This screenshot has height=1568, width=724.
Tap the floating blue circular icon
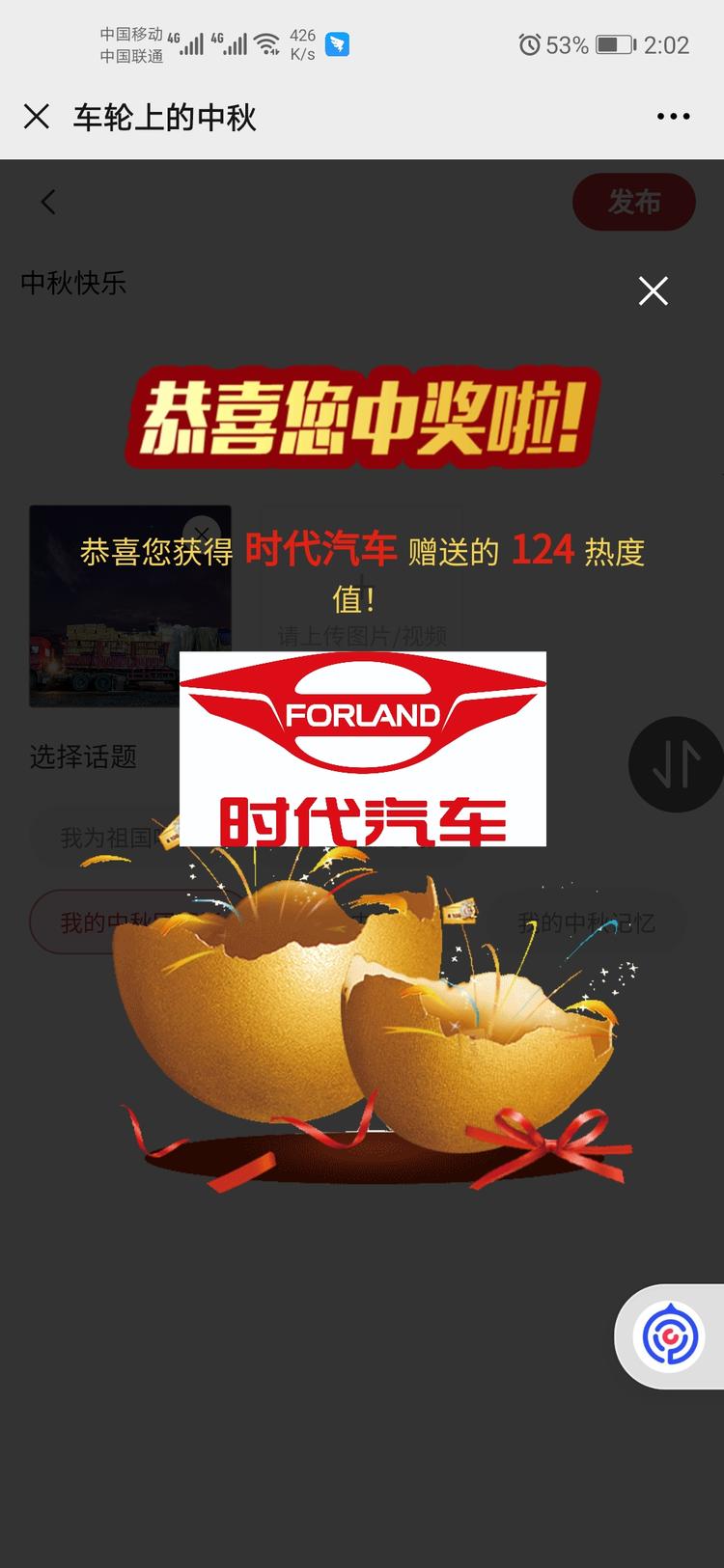[x=670, y=1336]
